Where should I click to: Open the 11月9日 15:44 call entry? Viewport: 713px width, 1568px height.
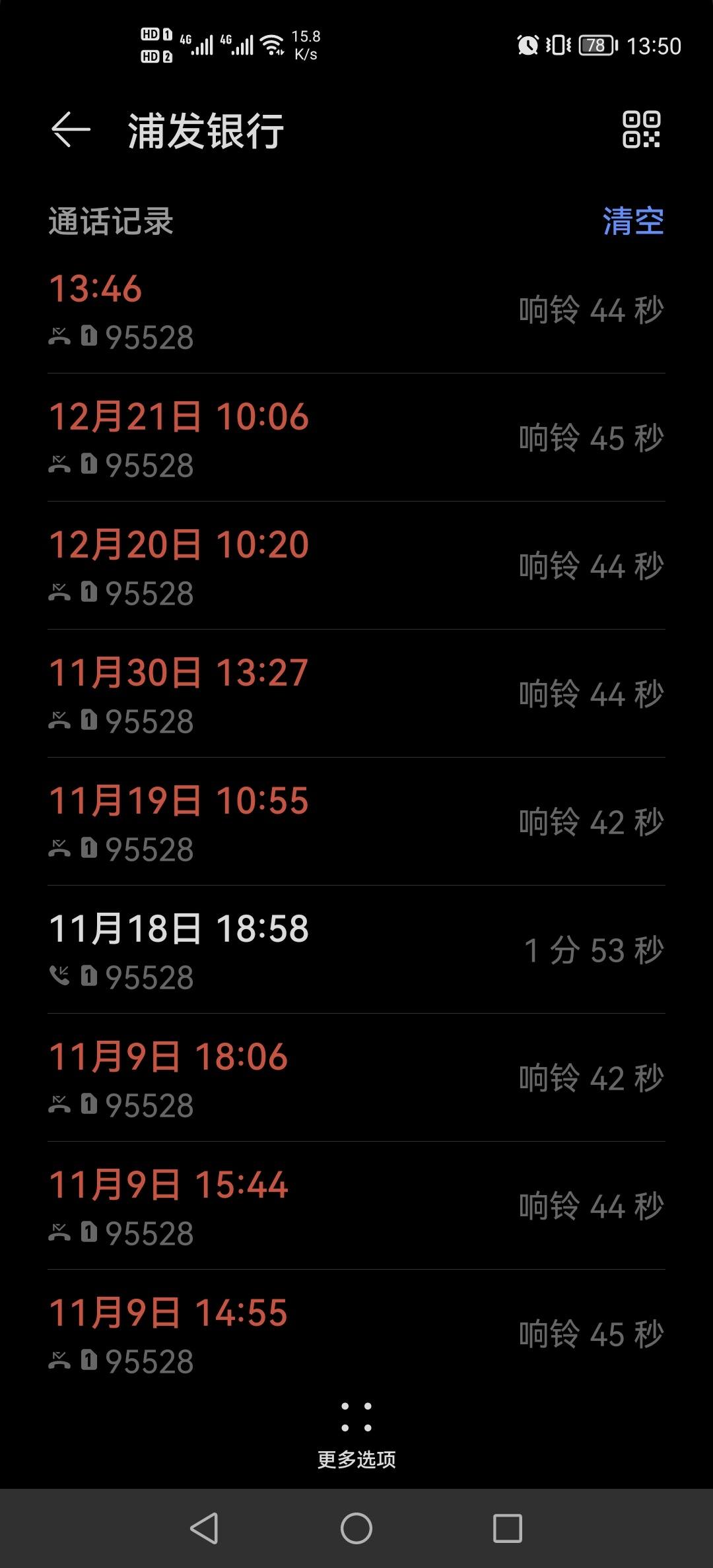coord(356,1206)
